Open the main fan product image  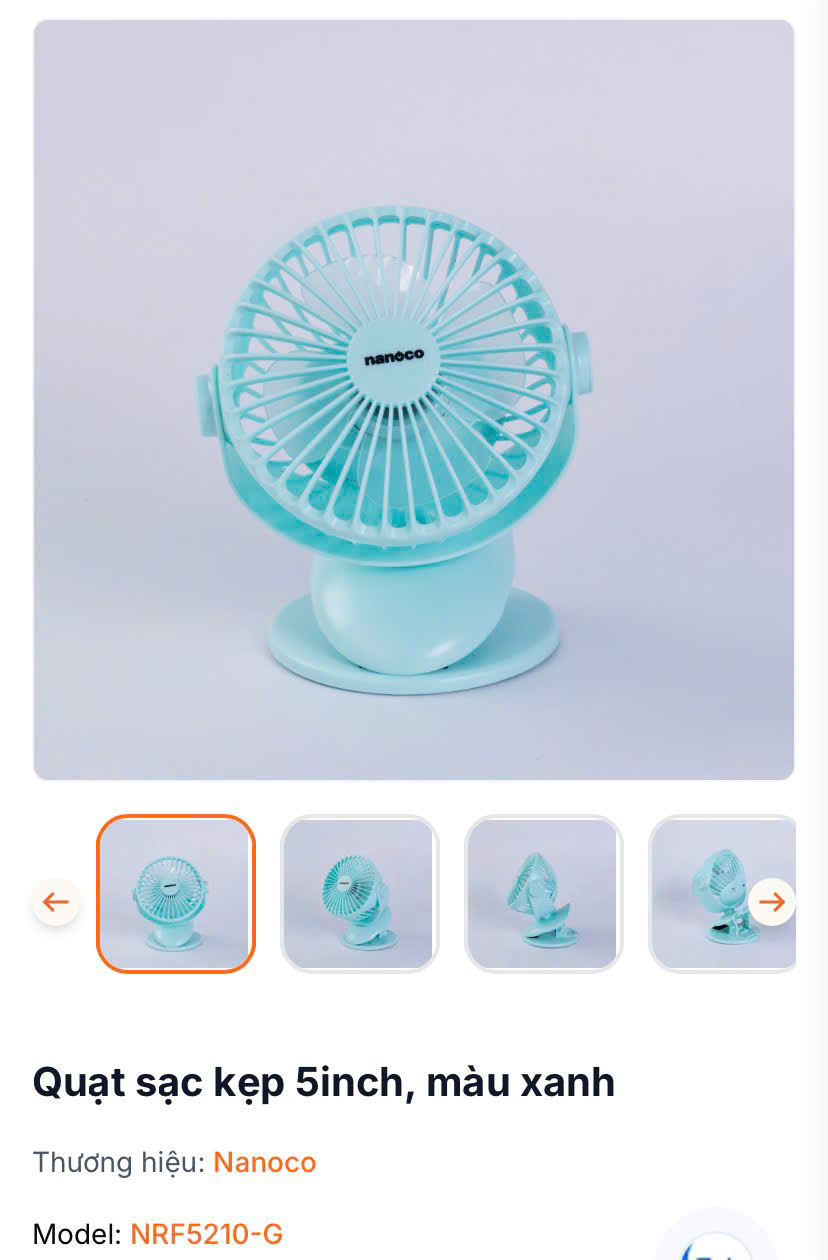(414, 400)
